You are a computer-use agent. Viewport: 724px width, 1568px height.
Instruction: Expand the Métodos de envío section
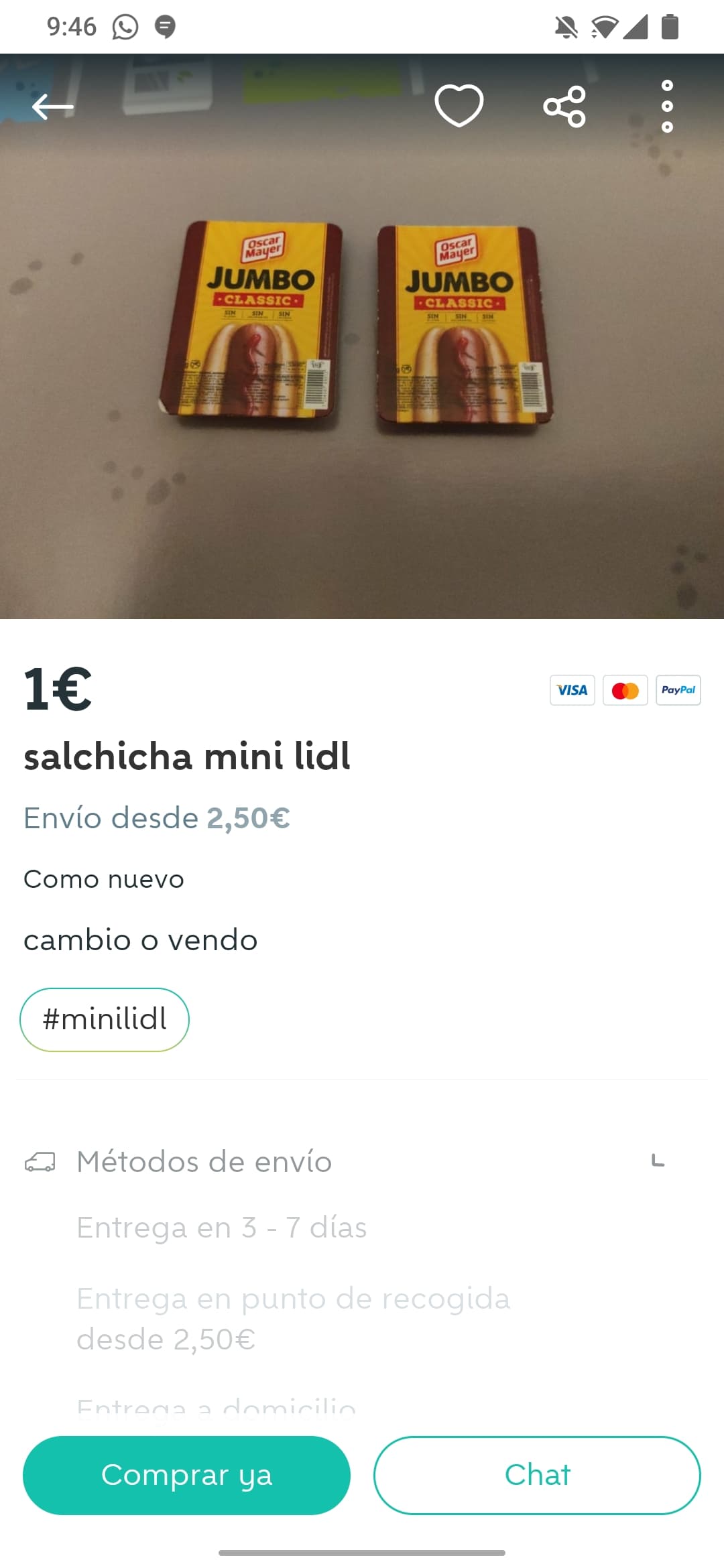coord(362,1161)
